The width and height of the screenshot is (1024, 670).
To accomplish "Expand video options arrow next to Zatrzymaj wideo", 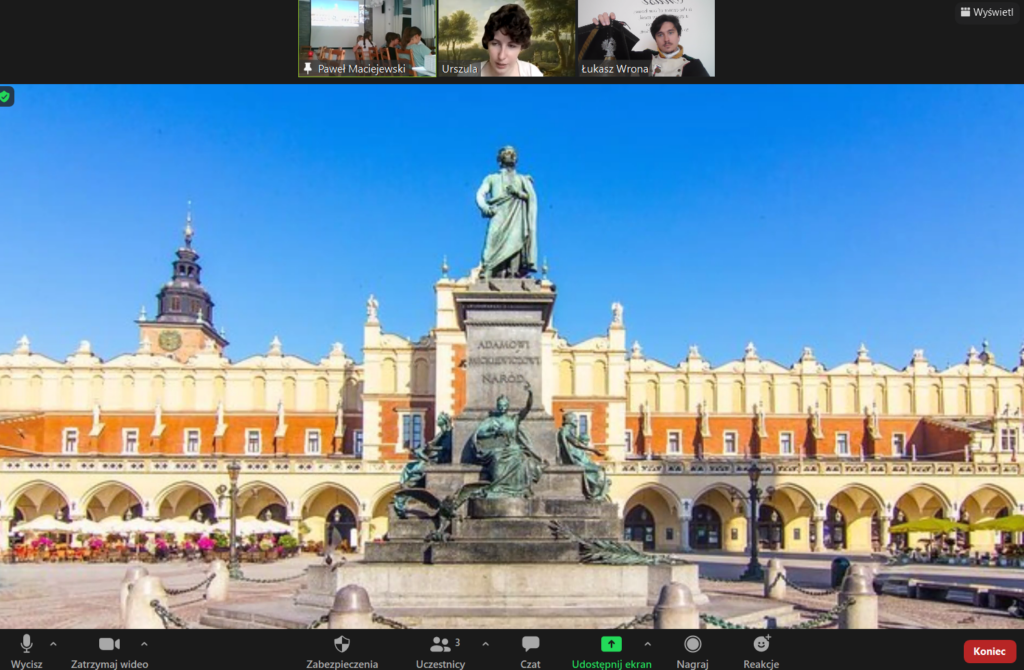I will click(x=144, y=644).
